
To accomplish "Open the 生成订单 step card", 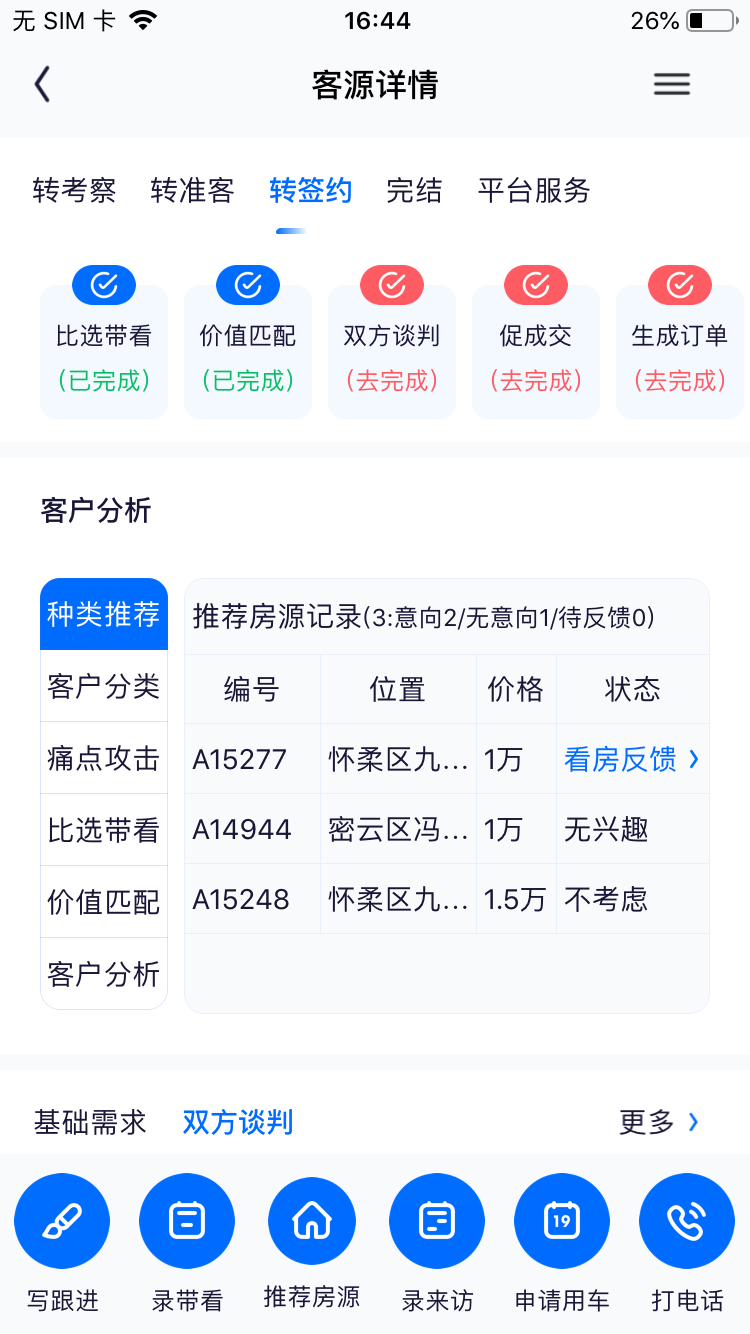I will click(x=680, y=343).
